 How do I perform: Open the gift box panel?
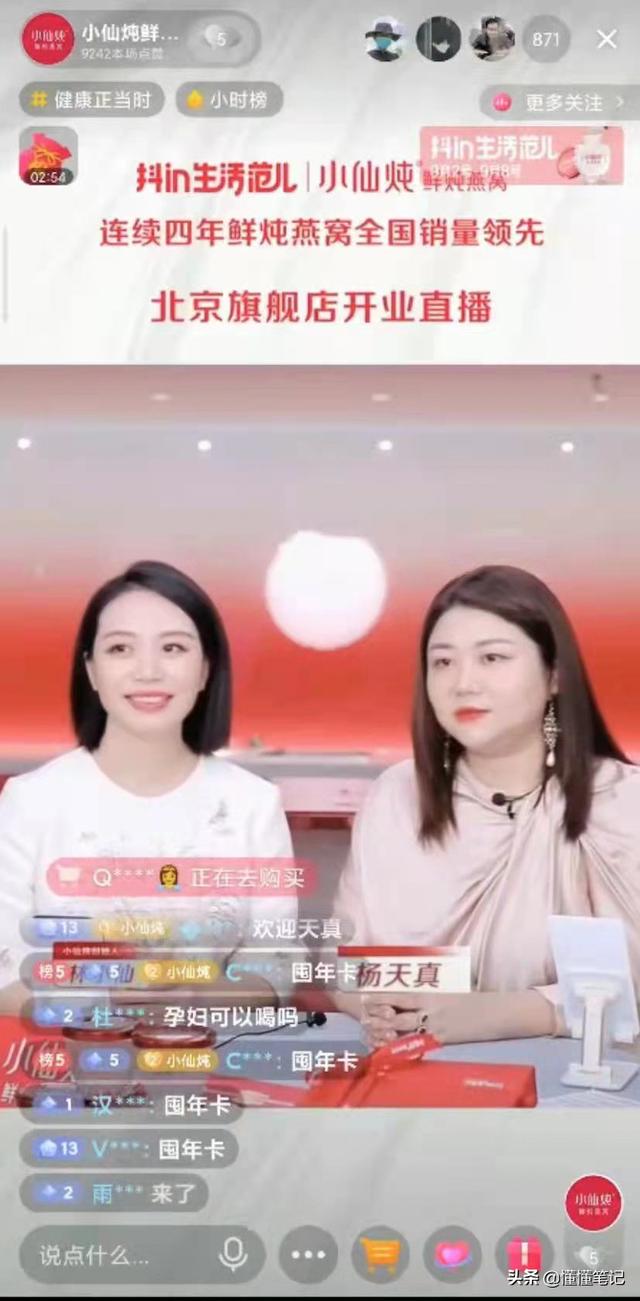pyautogui.click(x=524, y=1254)
